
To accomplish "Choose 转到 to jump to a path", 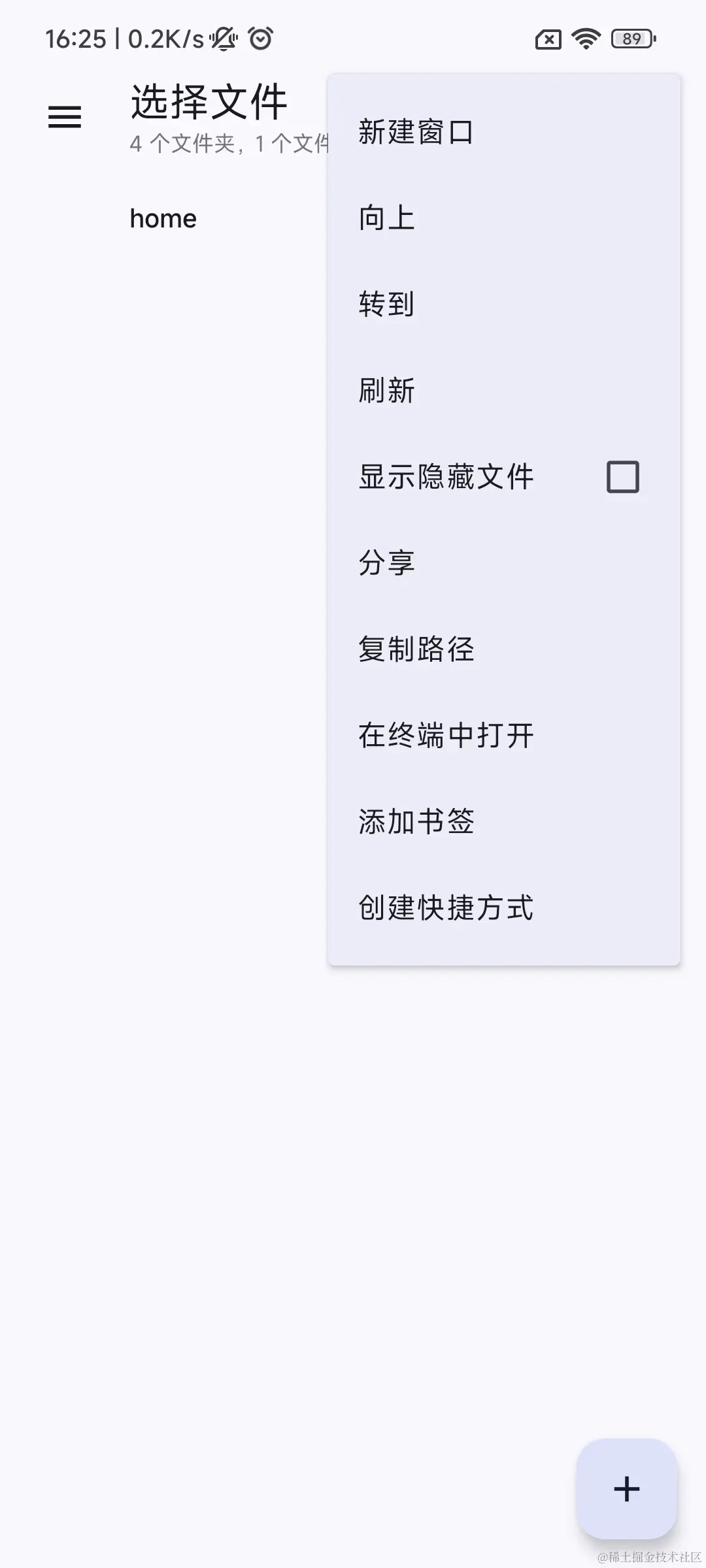I will (387, 304).
